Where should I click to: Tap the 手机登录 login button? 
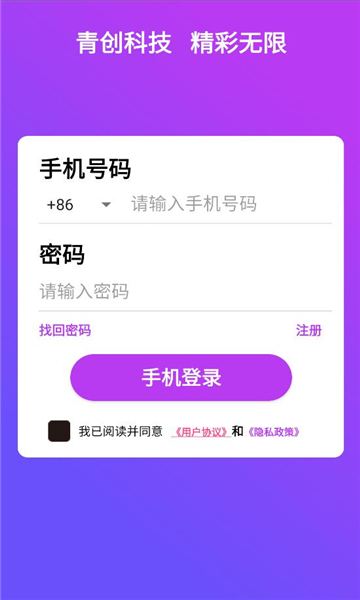pyautogui.click(x=181, y=378)
